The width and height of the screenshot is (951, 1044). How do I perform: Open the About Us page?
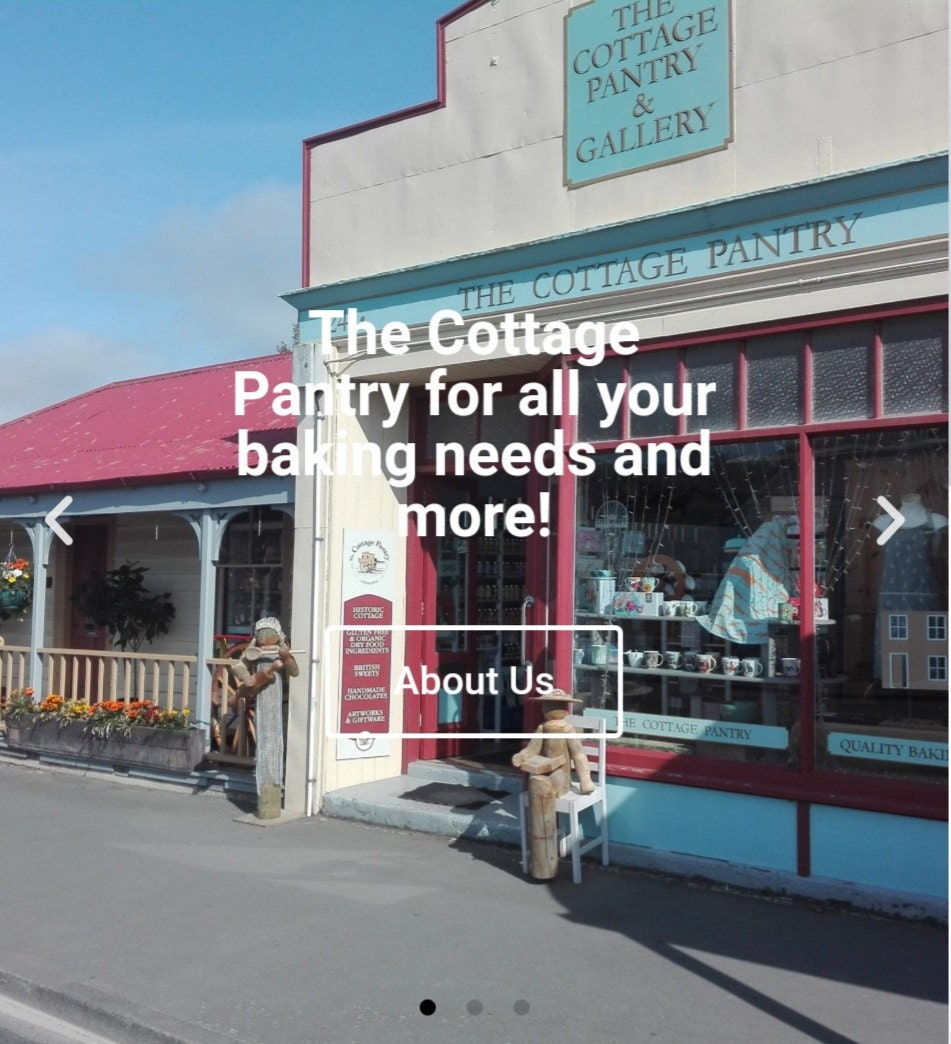click(474, 681)
